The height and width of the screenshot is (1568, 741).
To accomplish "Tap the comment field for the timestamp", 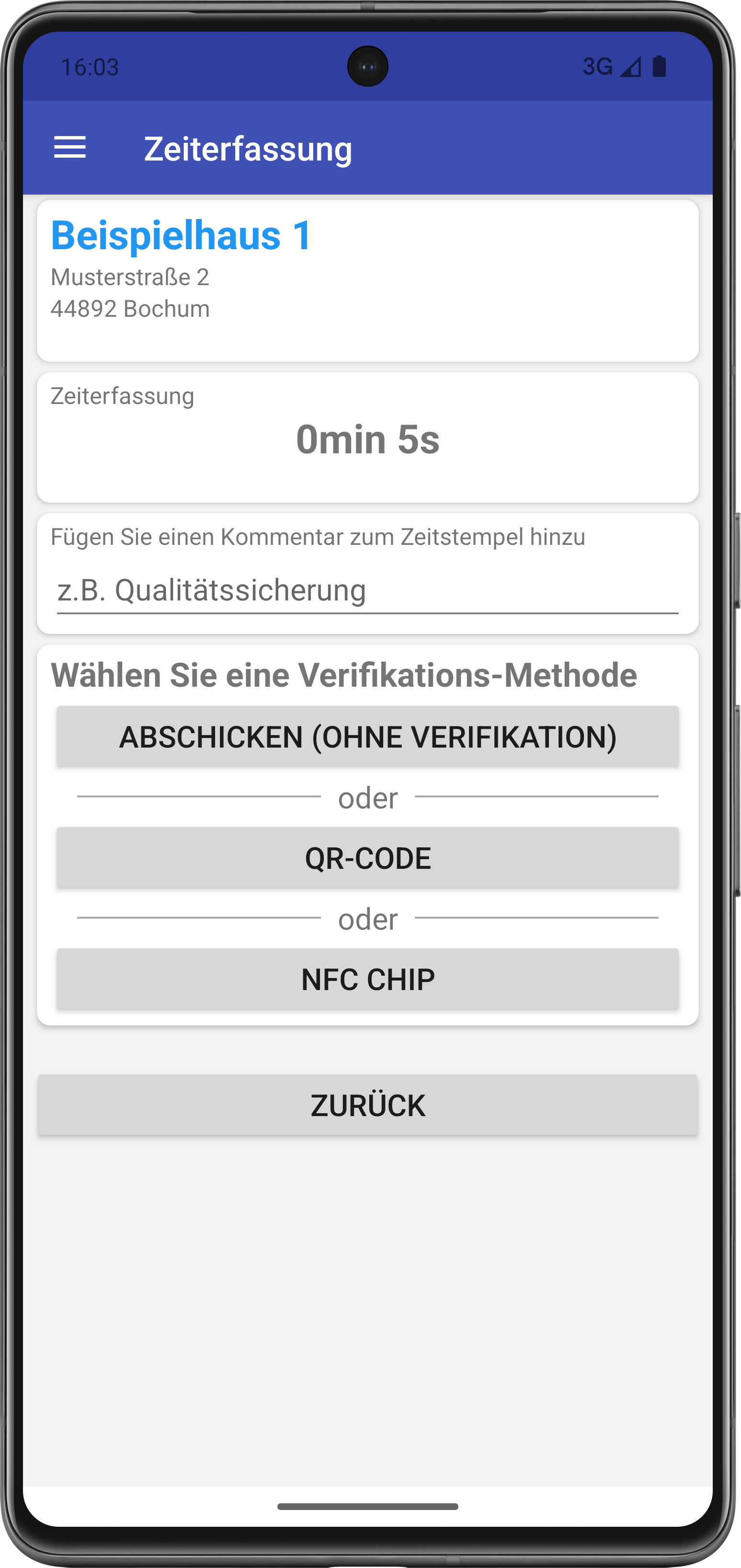I will point(367,590).
